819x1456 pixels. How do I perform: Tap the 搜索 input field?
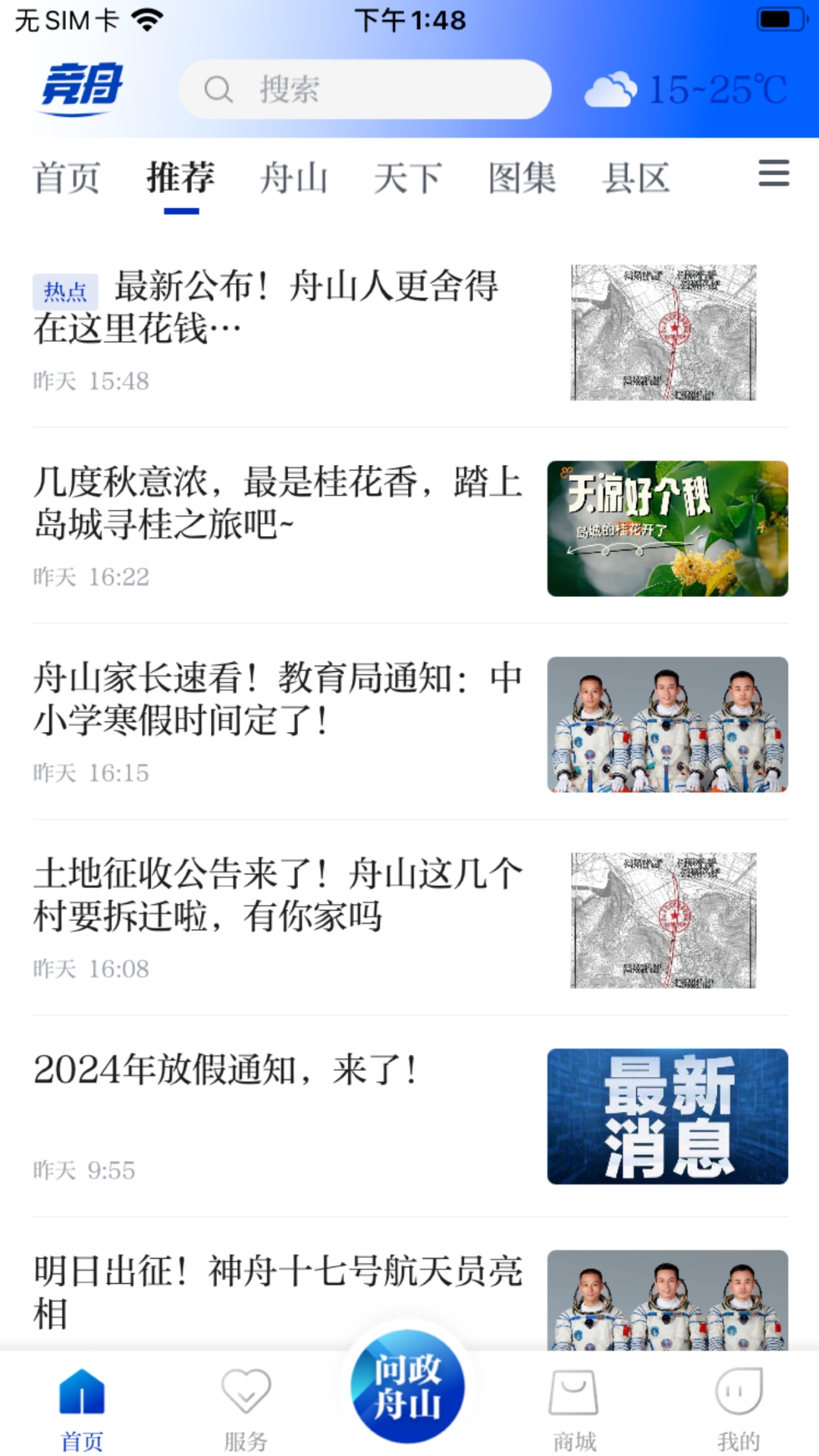(x=364, y=90)
